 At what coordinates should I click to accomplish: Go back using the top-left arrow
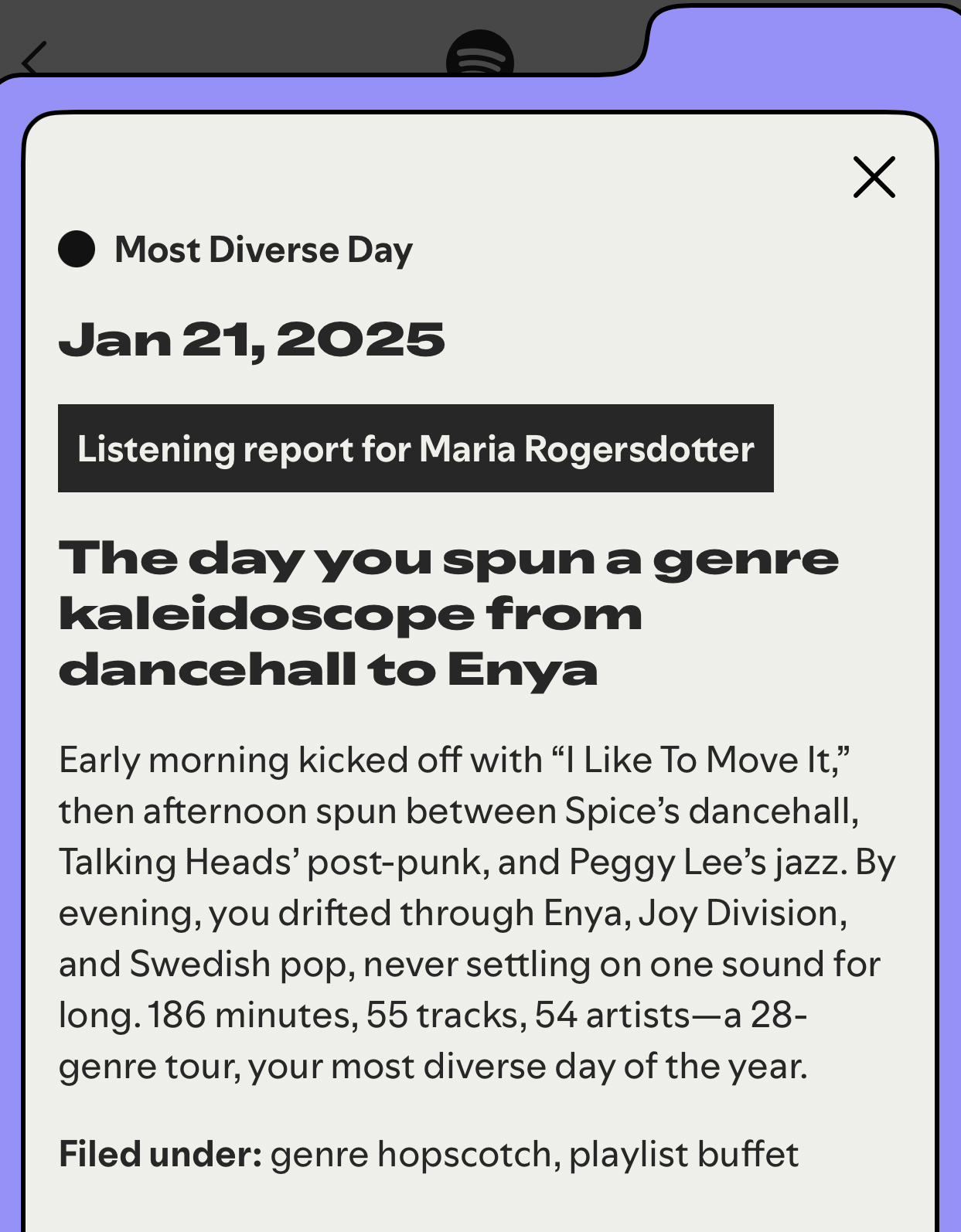pyautogui.click(x=33, y=60)
